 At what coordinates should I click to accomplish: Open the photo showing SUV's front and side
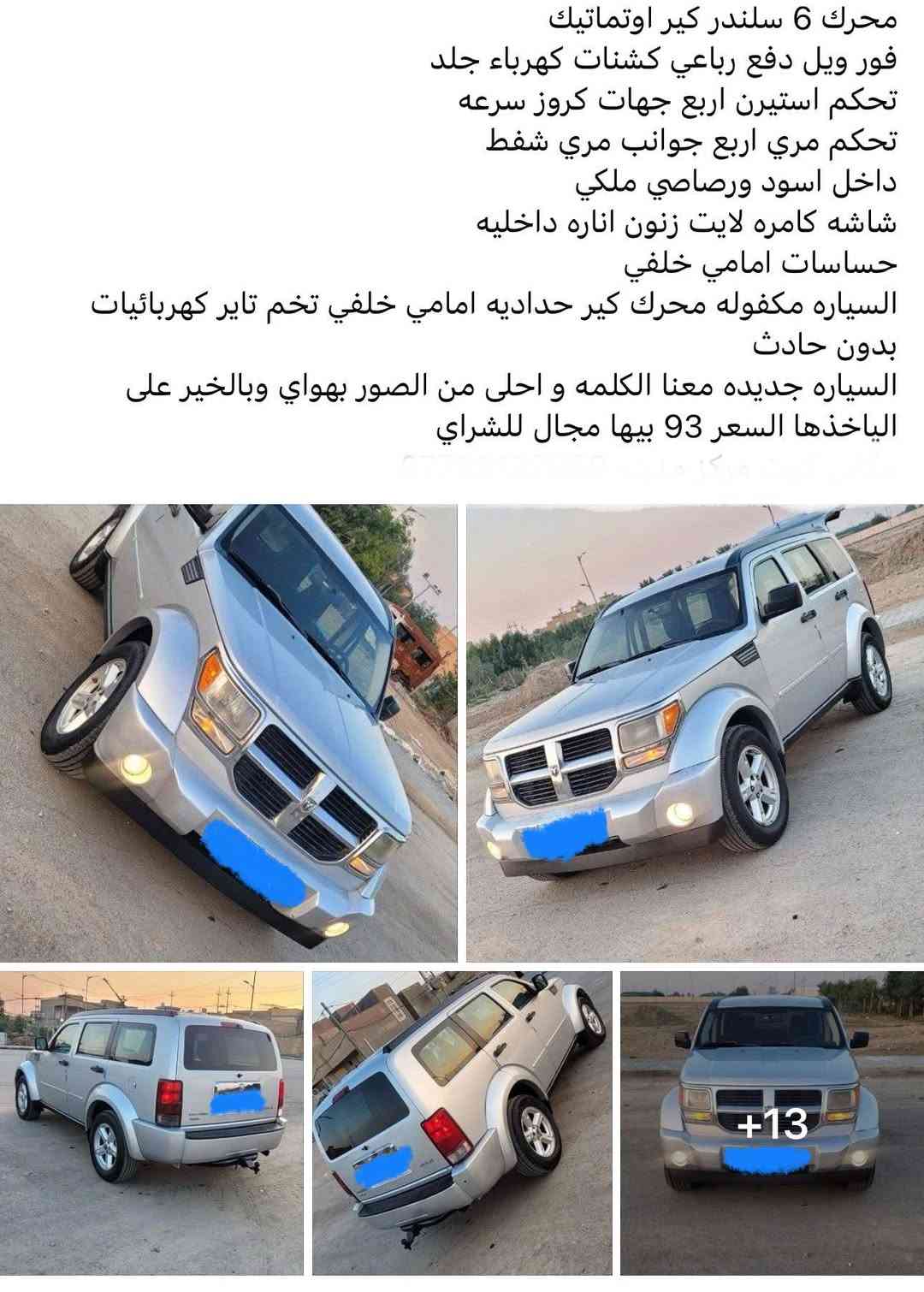[695, 733]
